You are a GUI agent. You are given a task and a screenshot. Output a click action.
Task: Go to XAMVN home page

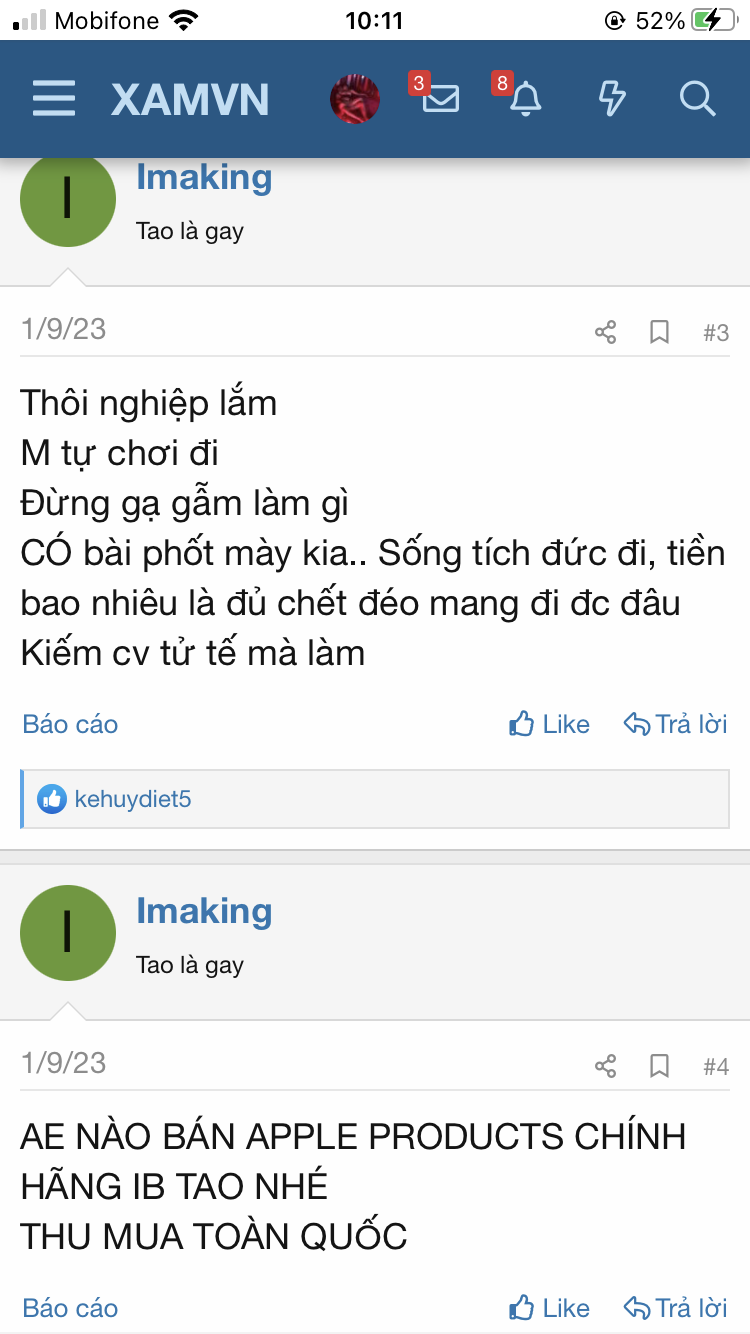(x=190, y=99)
